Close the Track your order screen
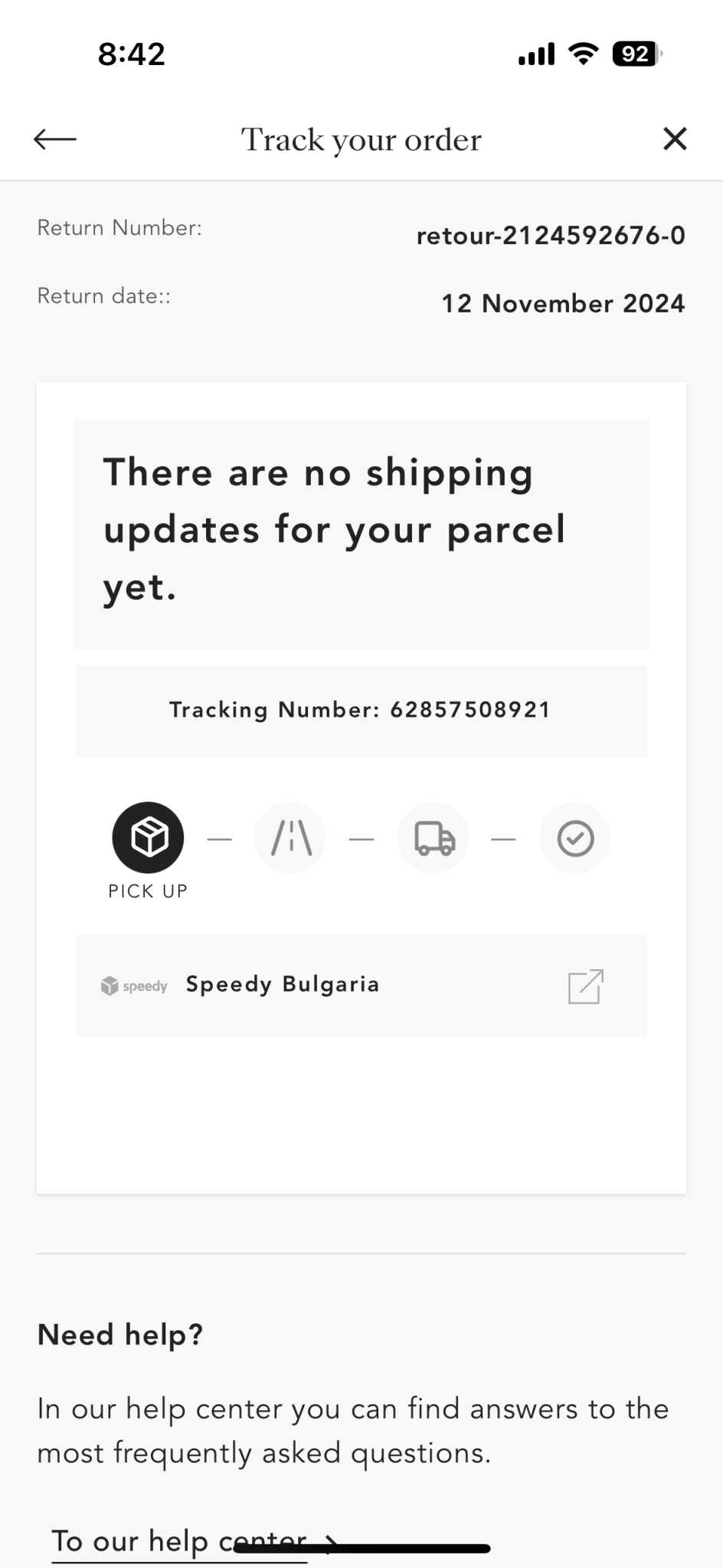The width and height of the screenshot is (723, 1568). (x=674, y=139)
